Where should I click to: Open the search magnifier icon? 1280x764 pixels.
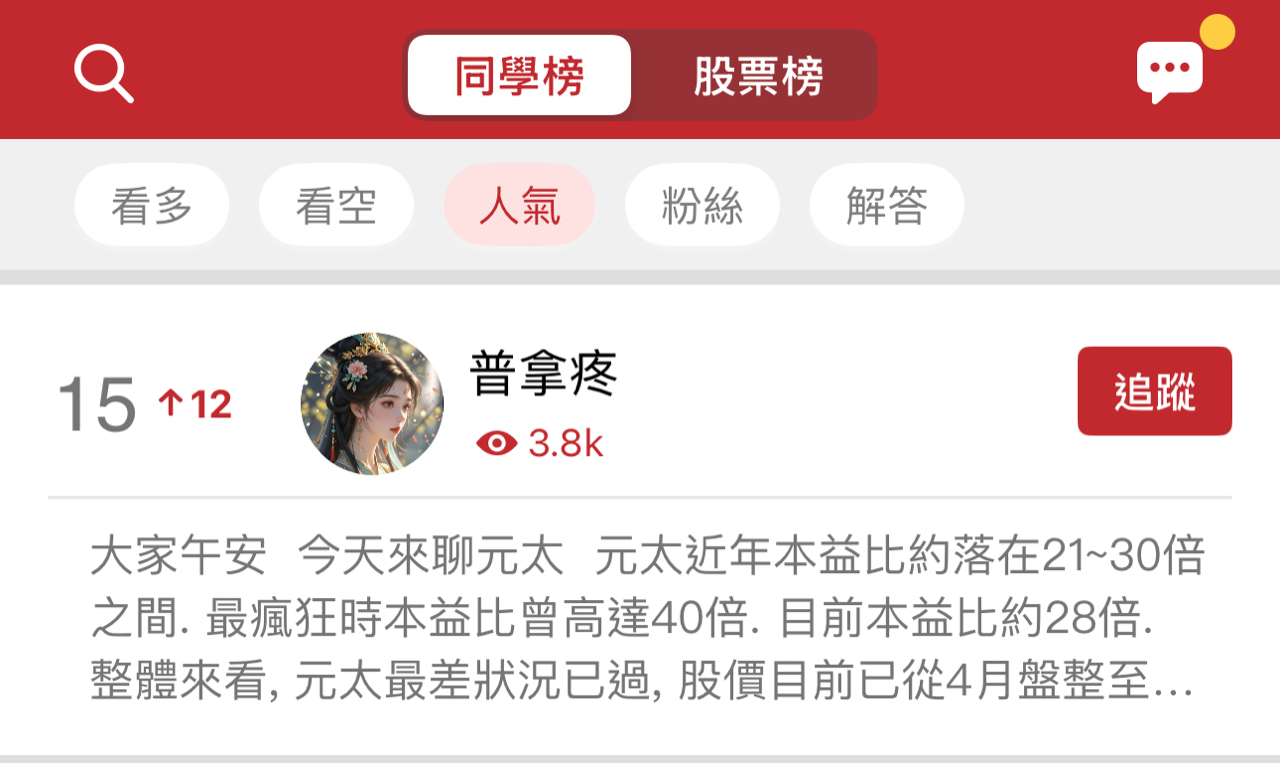point(104,74)
